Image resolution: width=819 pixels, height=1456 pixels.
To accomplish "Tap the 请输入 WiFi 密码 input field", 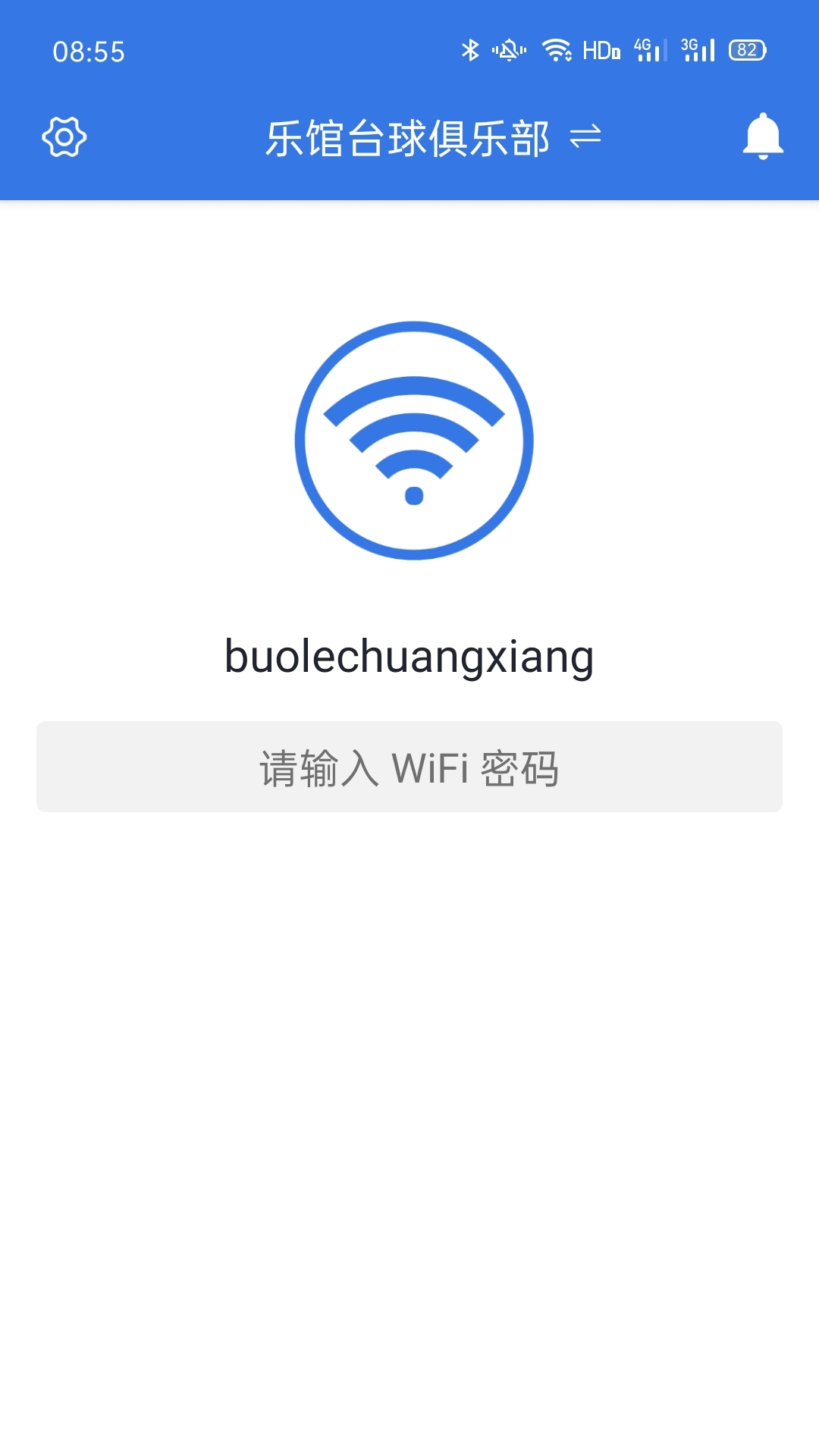I will click(409, 767).
